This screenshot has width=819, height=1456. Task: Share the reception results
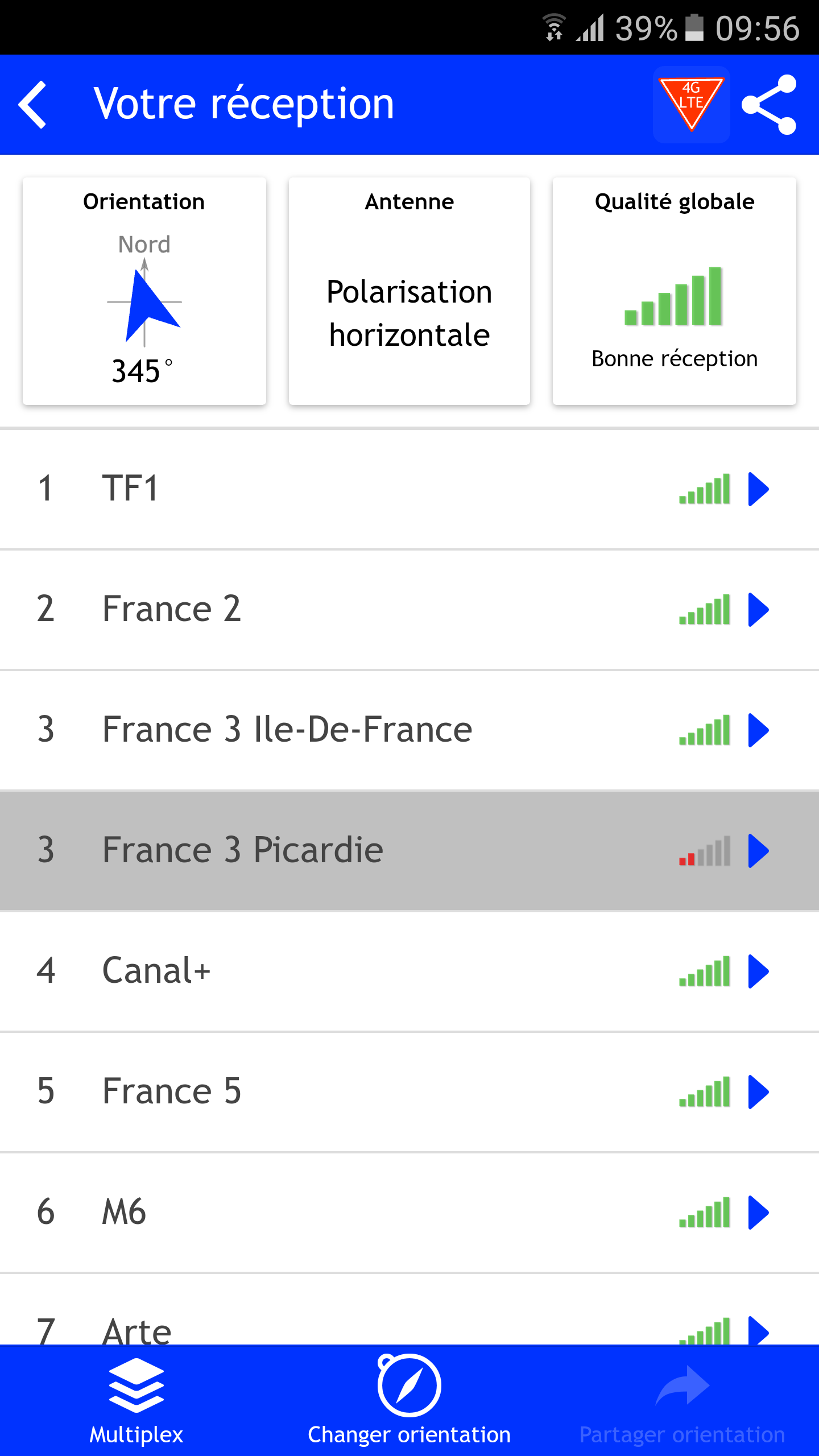point(769,105)
